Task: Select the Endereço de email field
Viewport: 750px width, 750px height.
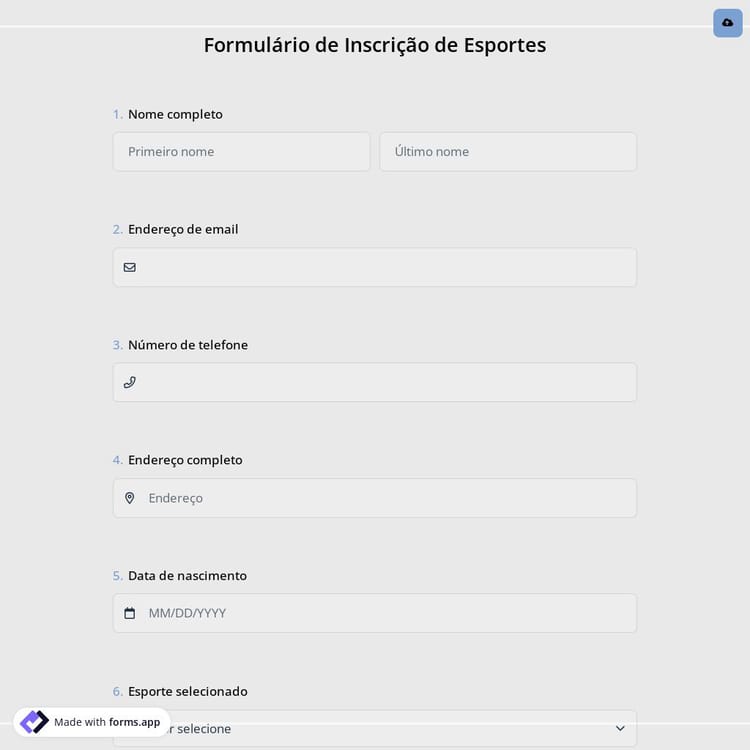Action: pos(385,267)
